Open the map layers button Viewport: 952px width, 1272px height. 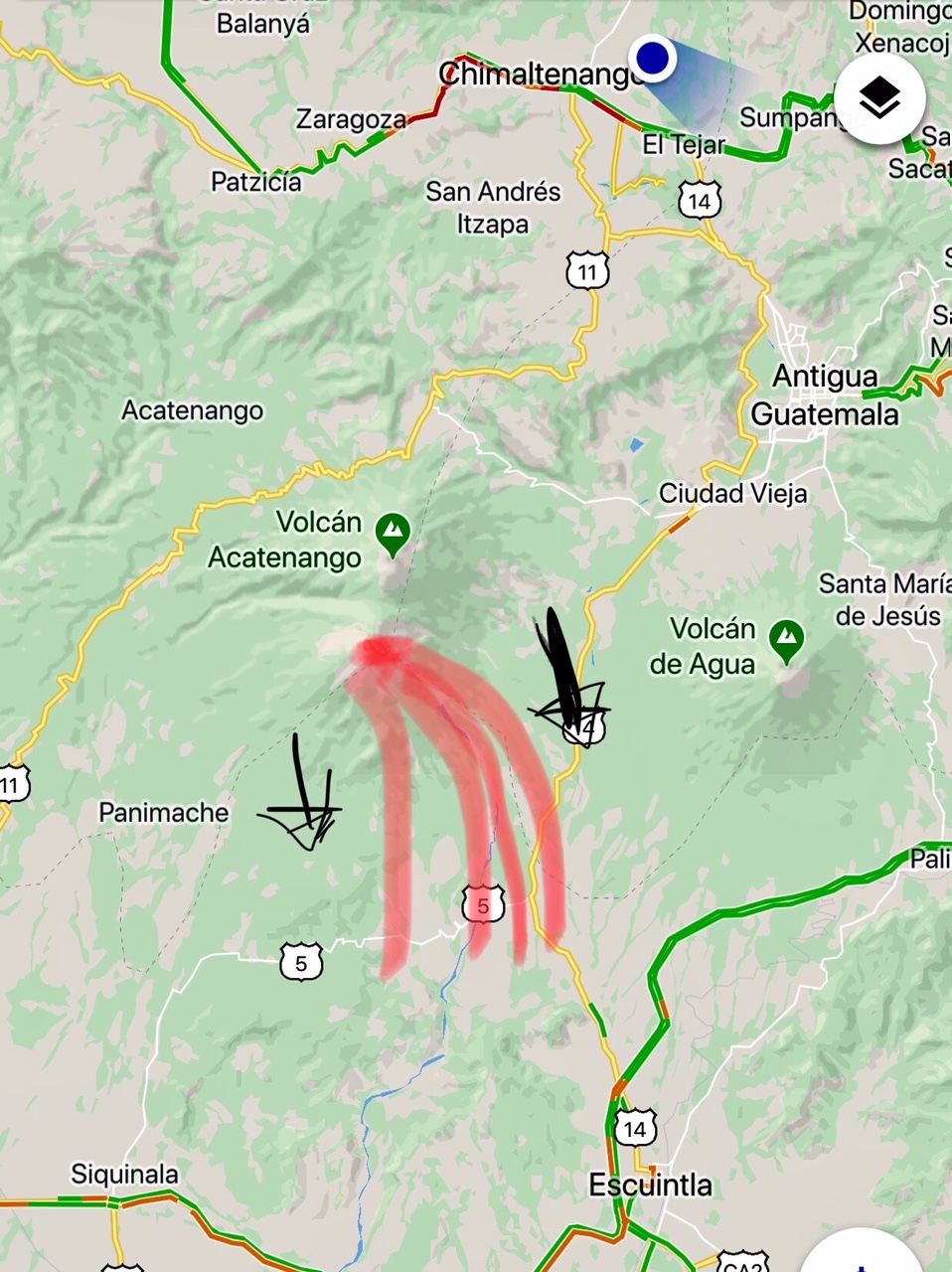[879, 97]
